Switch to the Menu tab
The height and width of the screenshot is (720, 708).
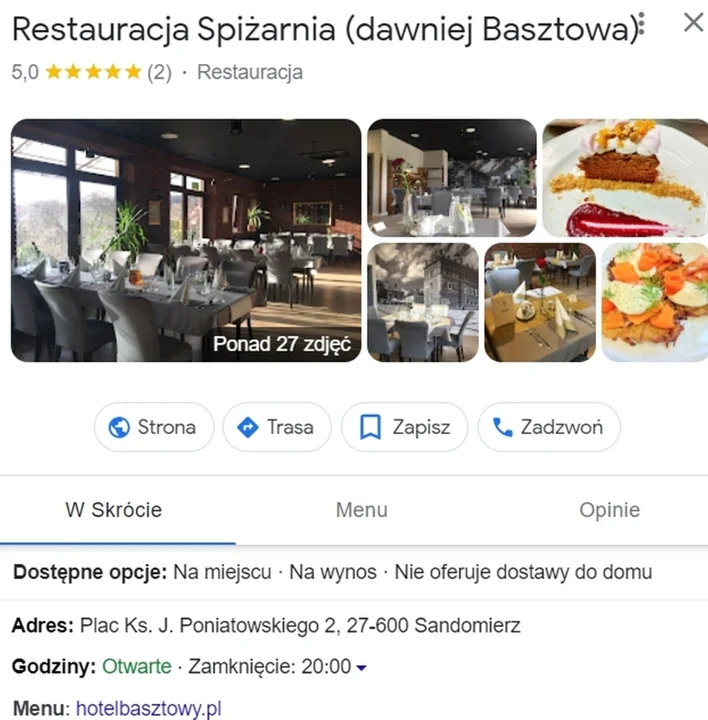[x=361, y=510]
